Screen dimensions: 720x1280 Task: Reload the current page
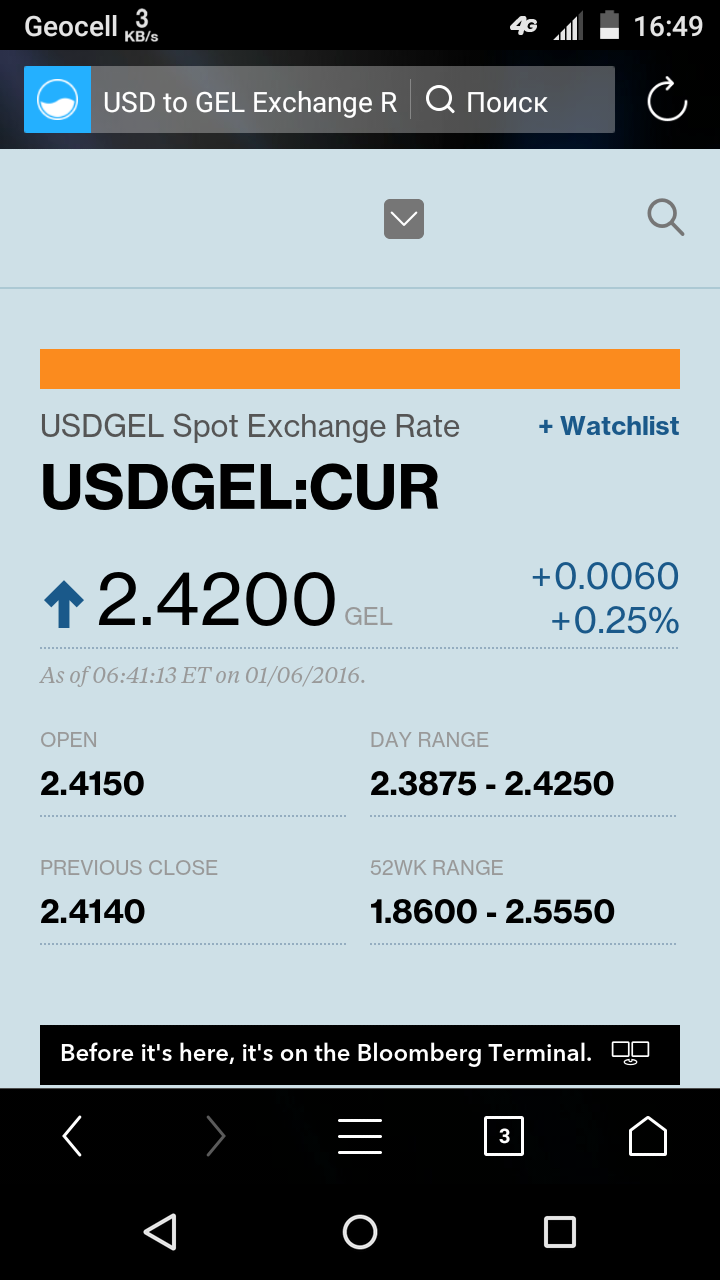[667, 101]
